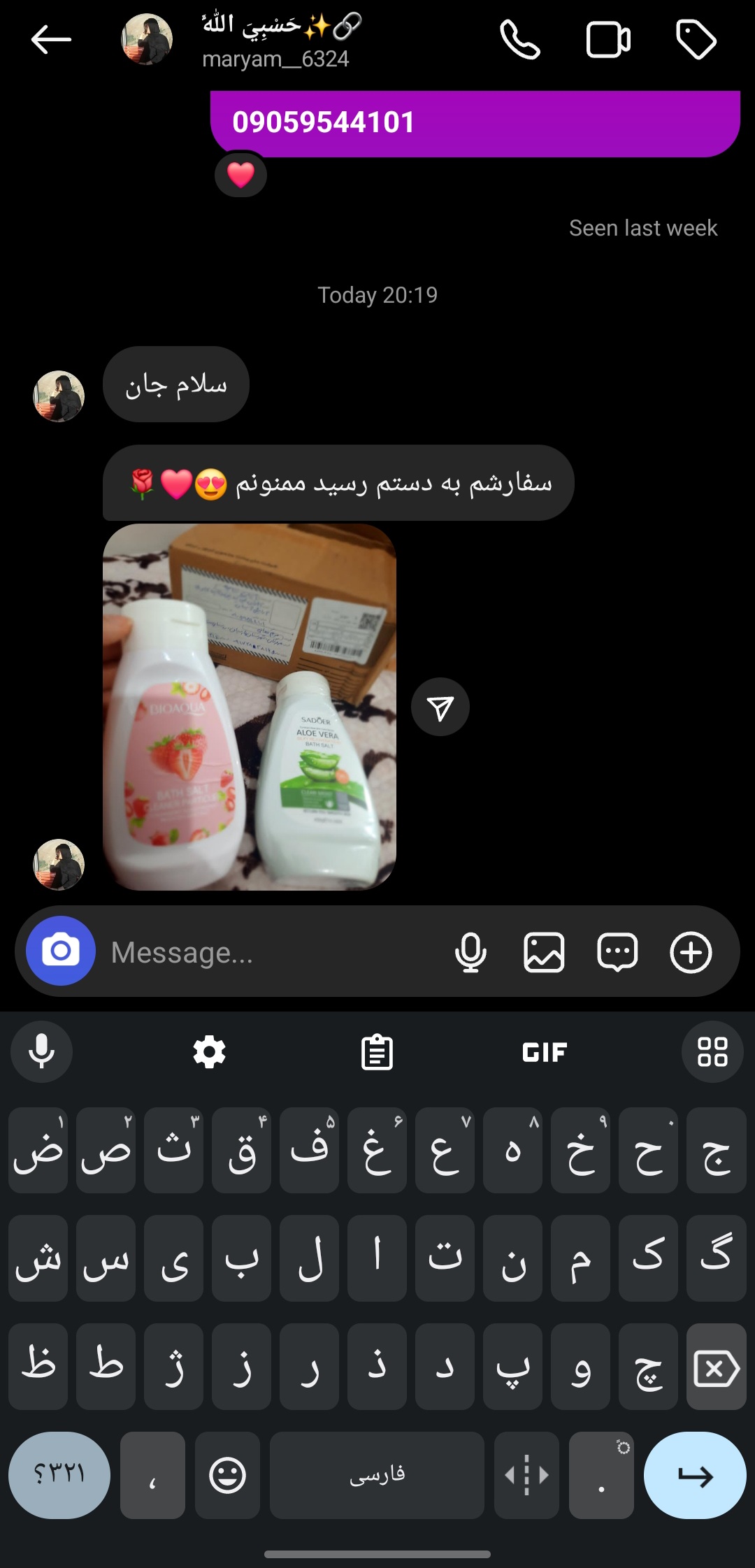This screenshot has width=755, height=1568.
Task: Open the heart reaction on the phone number message
Action: click(240, 175)
